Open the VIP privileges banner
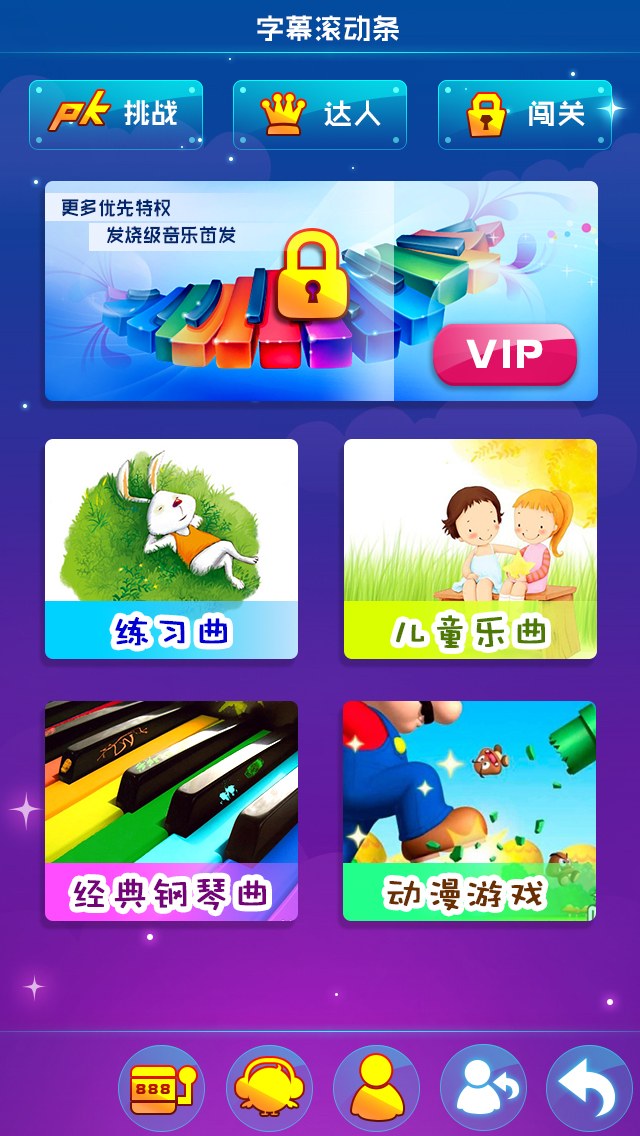 point(321,291)
